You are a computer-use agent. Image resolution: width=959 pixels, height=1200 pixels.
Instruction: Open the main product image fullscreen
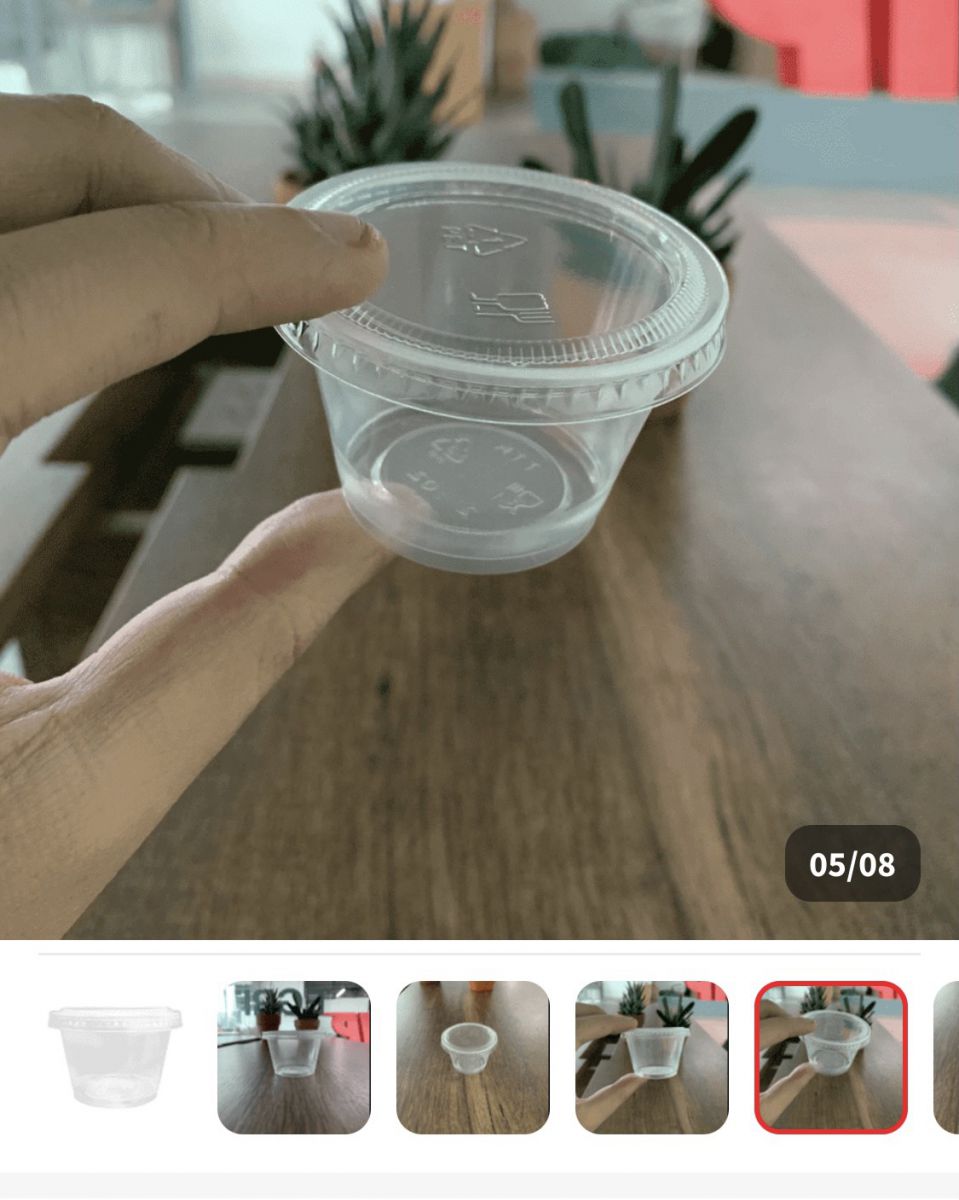(x=480, y=470)
